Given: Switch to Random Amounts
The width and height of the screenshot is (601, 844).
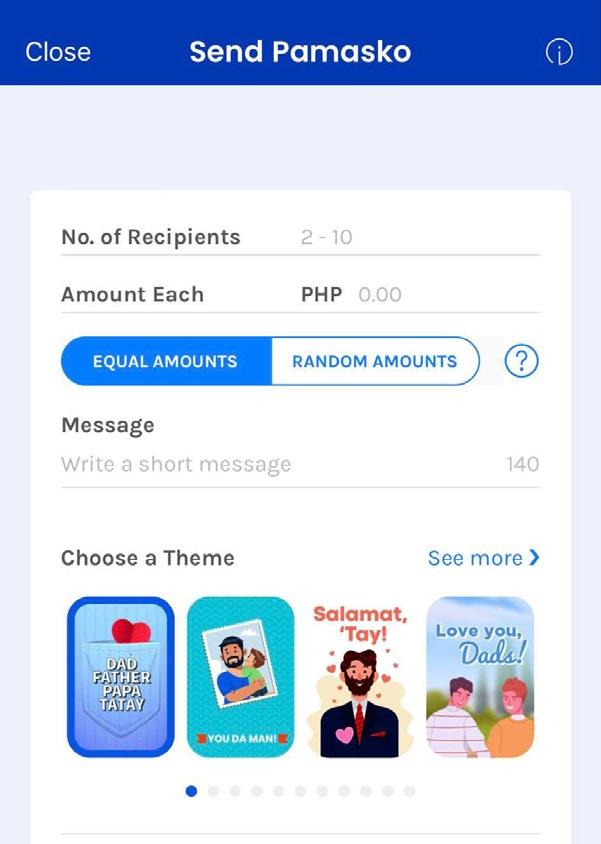Looking at the screenshot, I should (375, 361).
